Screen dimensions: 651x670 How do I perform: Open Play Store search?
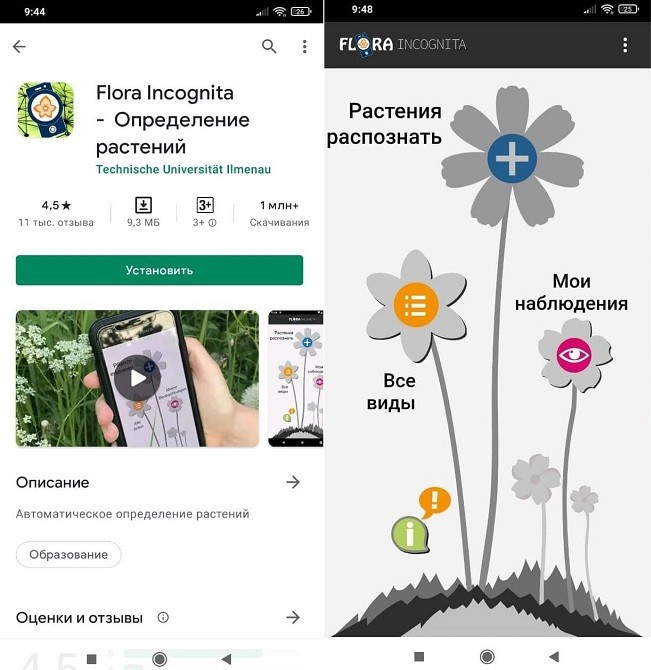[268, 47]
